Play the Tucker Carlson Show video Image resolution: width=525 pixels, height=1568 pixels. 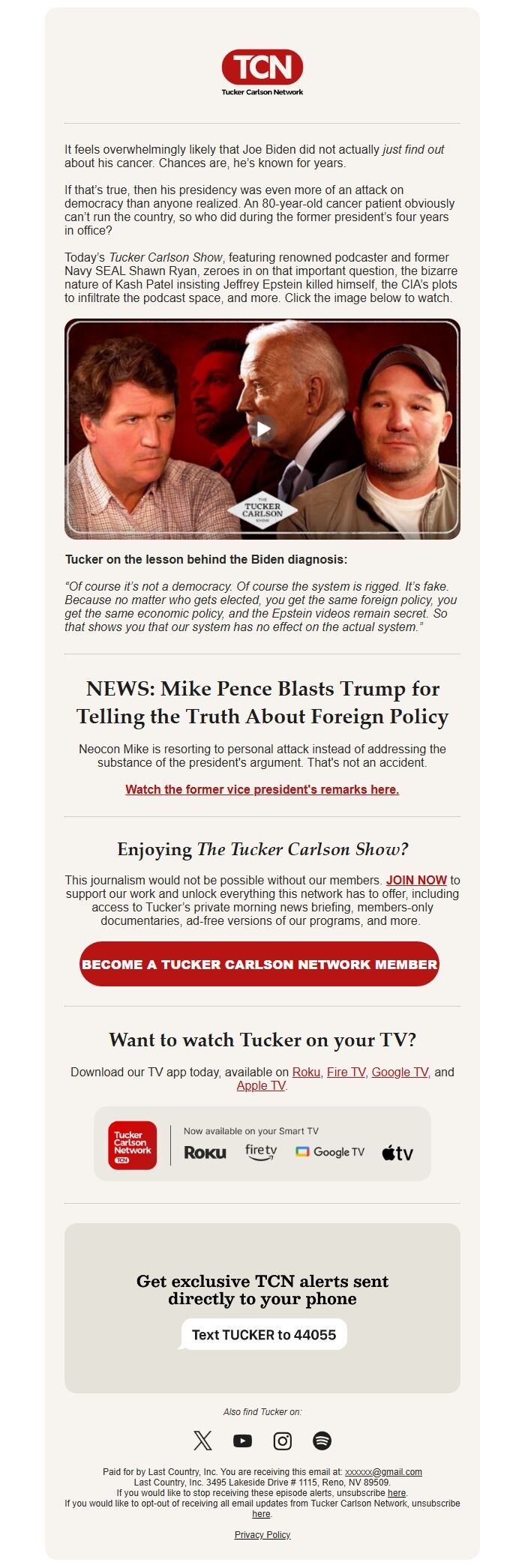(x=262, y=429)
